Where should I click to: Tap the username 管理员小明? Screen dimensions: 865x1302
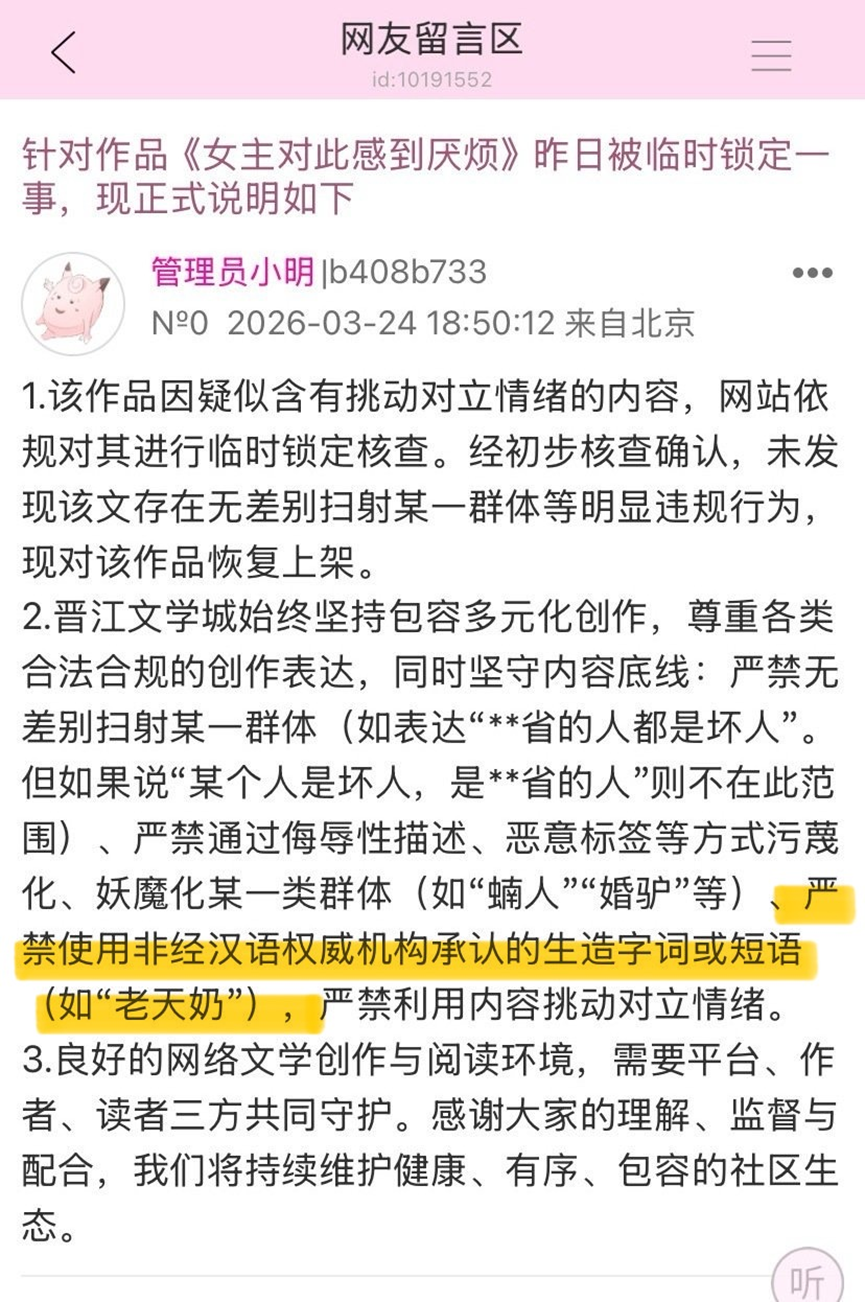pos(231,272)
